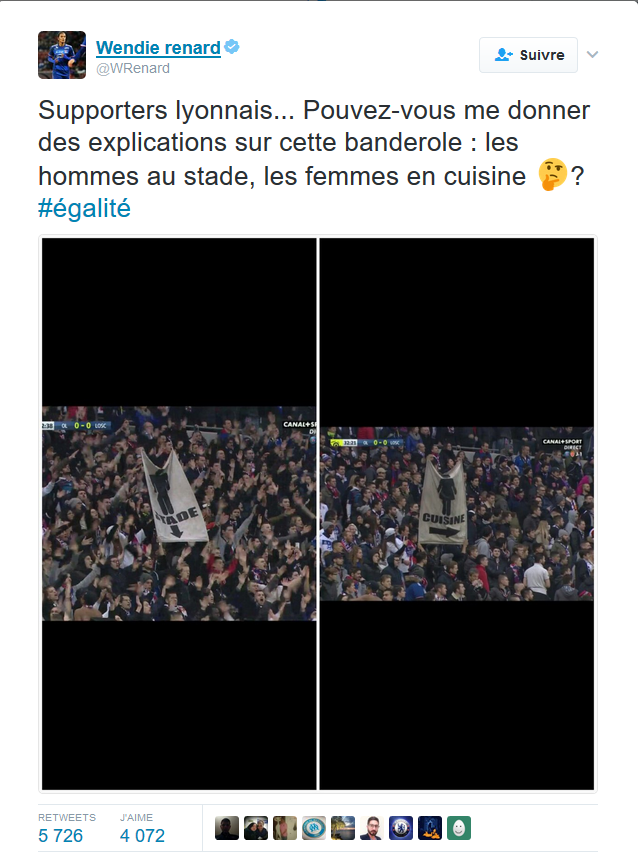
Task: Open the first liker avatar
Action: tap(227, 828)
